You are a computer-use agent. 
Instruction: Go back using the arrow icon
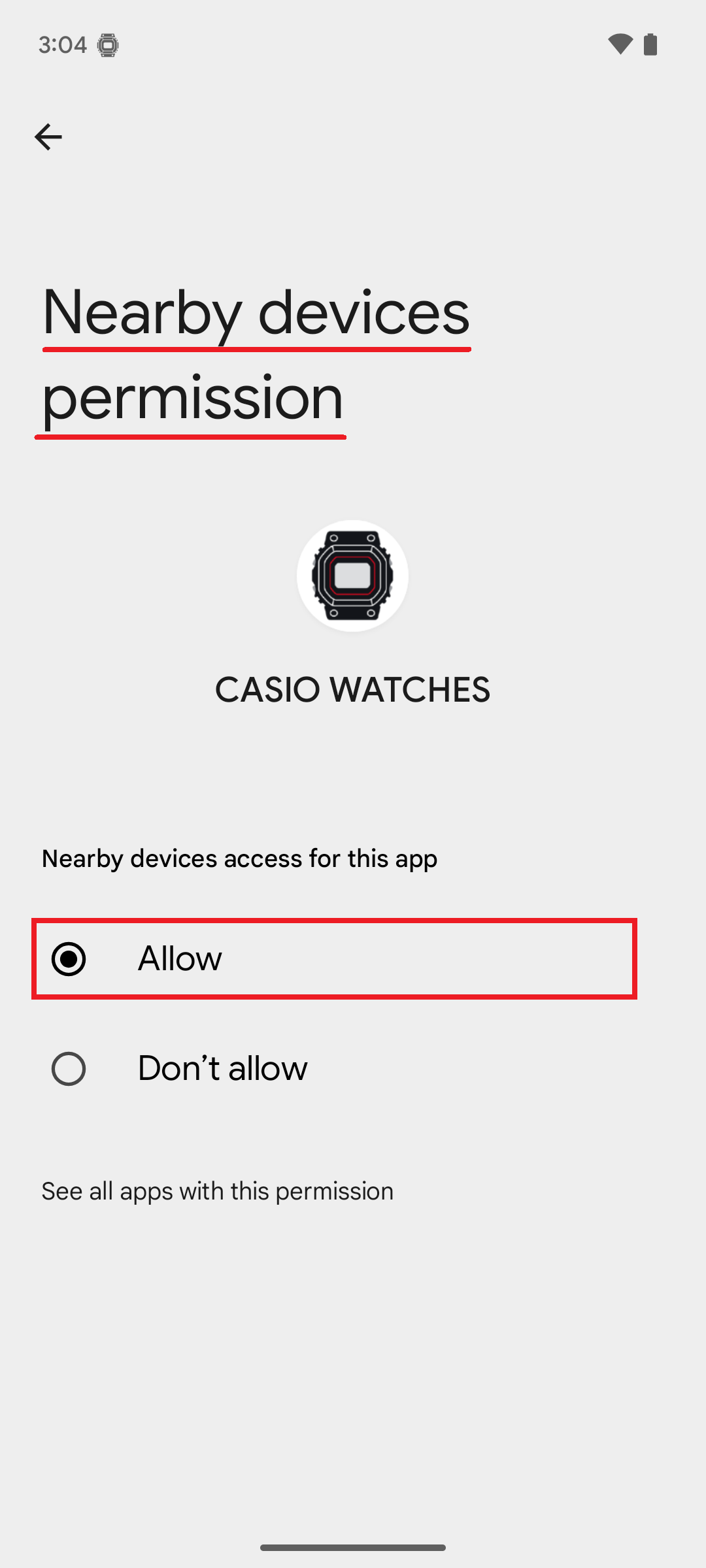(48, 137)
